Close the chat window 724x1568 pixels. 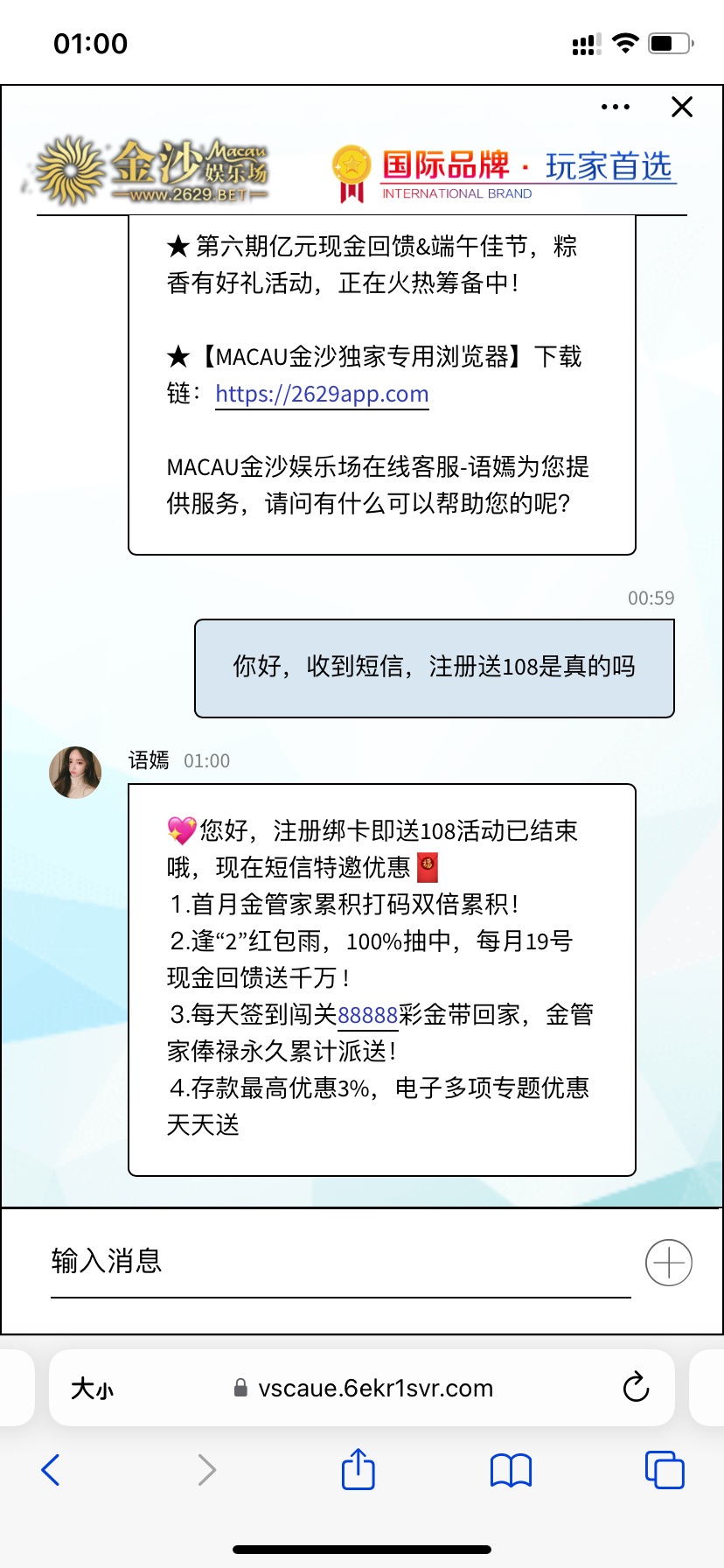pos(682,107)
